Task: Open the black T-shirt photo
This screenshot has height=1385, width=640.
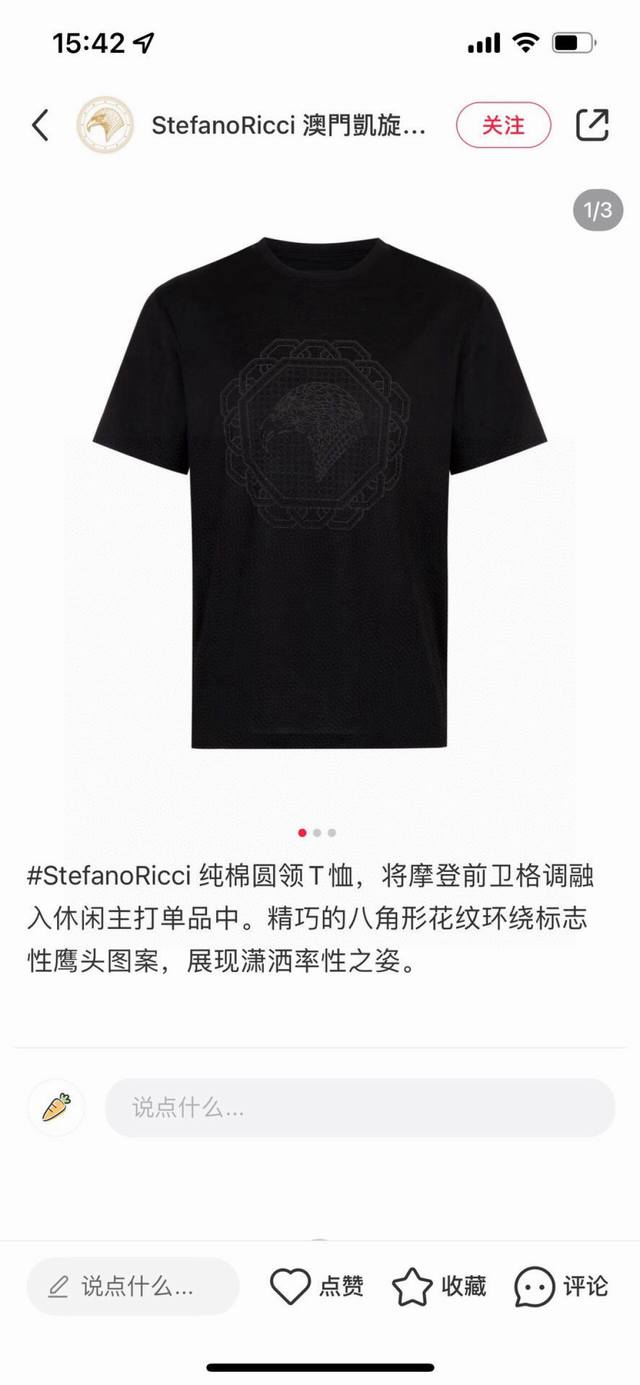Action: point(320,490)
